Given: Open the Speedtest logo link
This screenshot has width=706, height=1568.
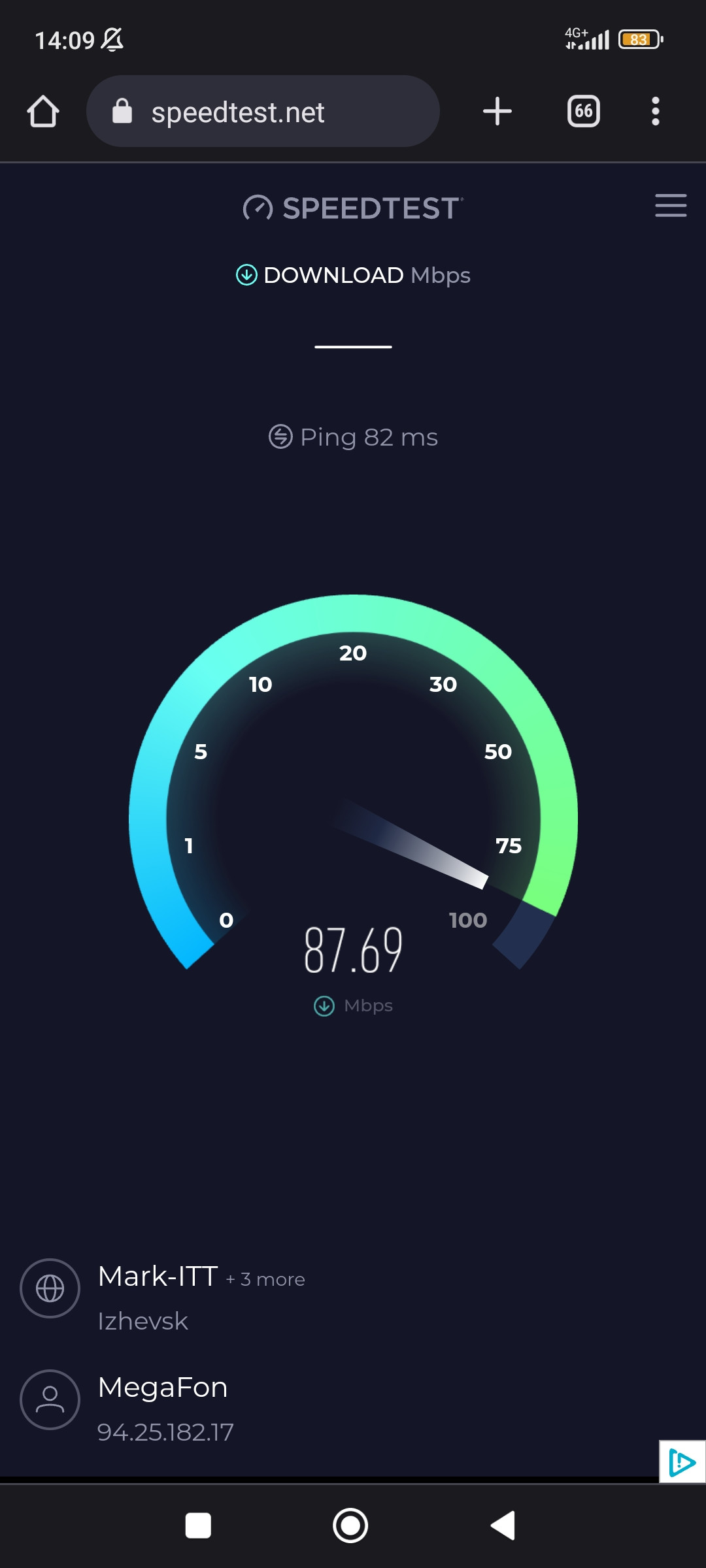Looking at the screenshot, I should coord(353,208).
